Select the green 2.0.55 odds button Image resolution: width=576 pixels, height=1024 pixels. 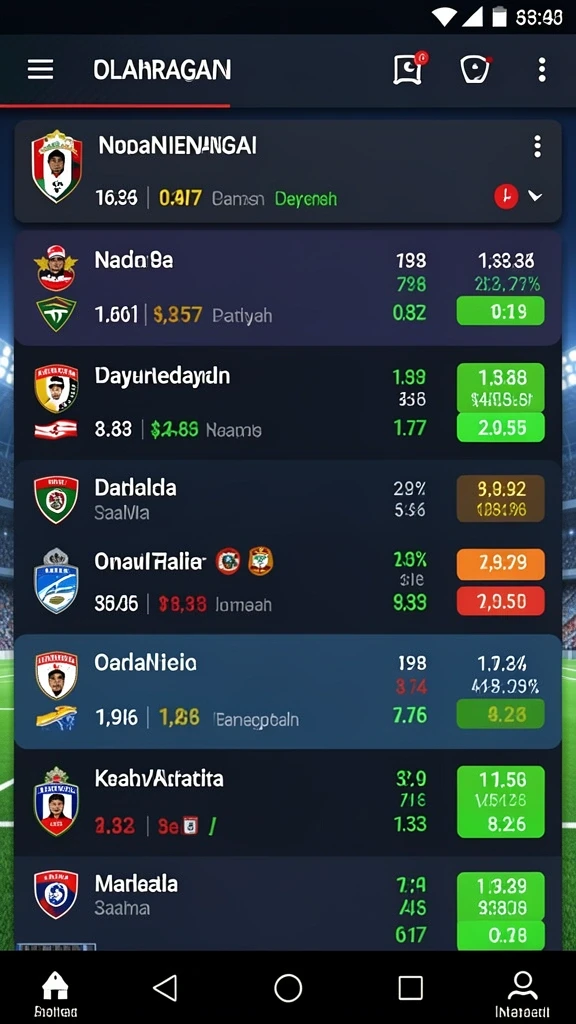(500, 427)
